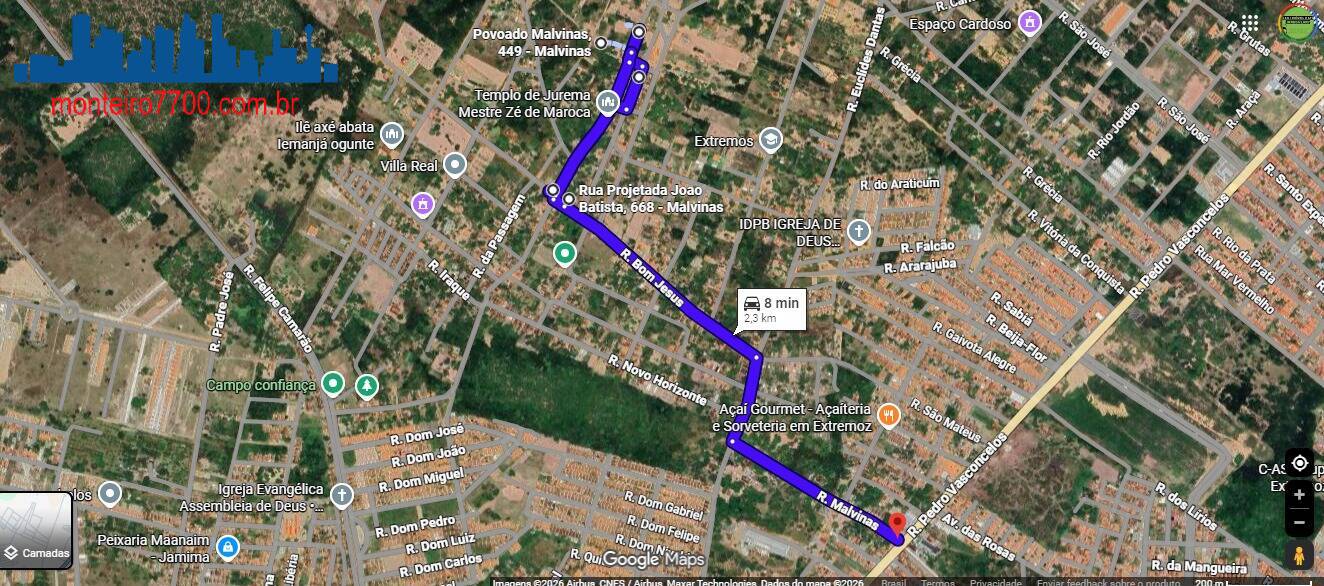Screen dimensions: 1324x586
Task: Zoom in with the plus button
Action: (1299, 494)
